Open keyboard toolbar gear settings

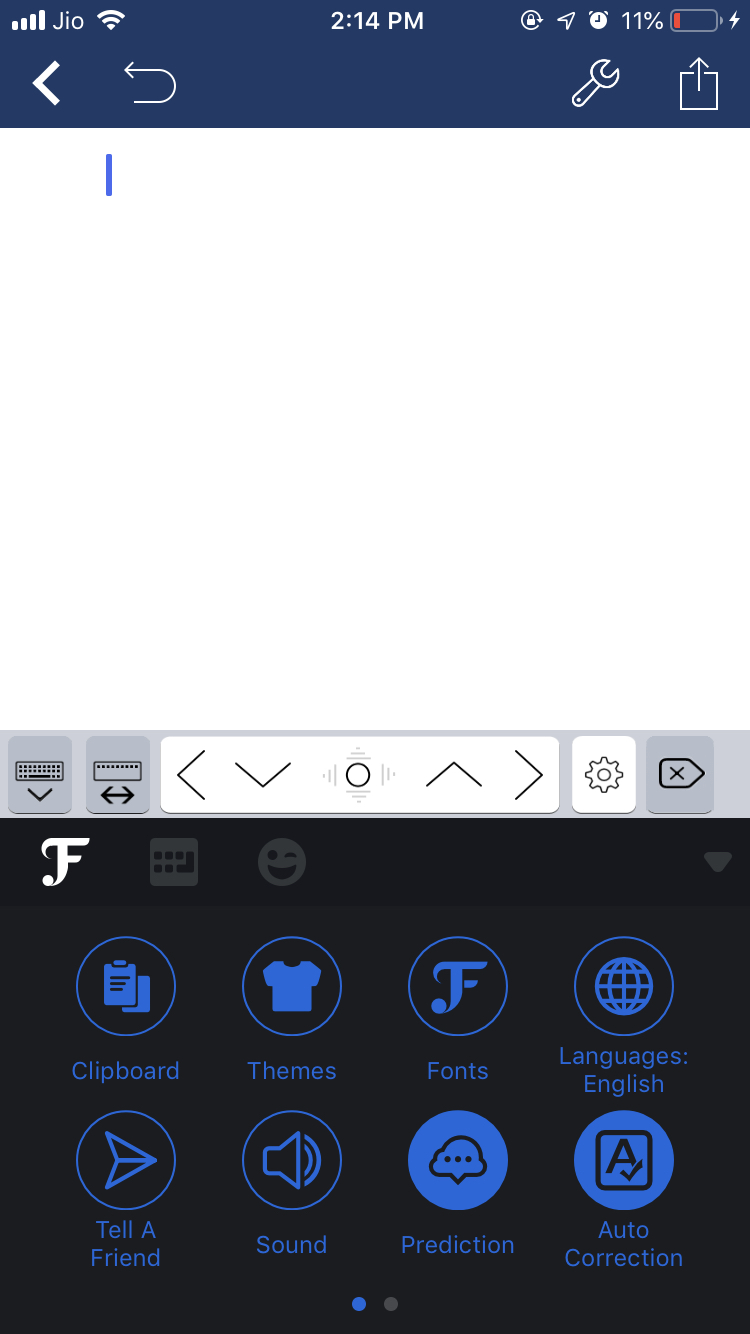tap(604, 775)
